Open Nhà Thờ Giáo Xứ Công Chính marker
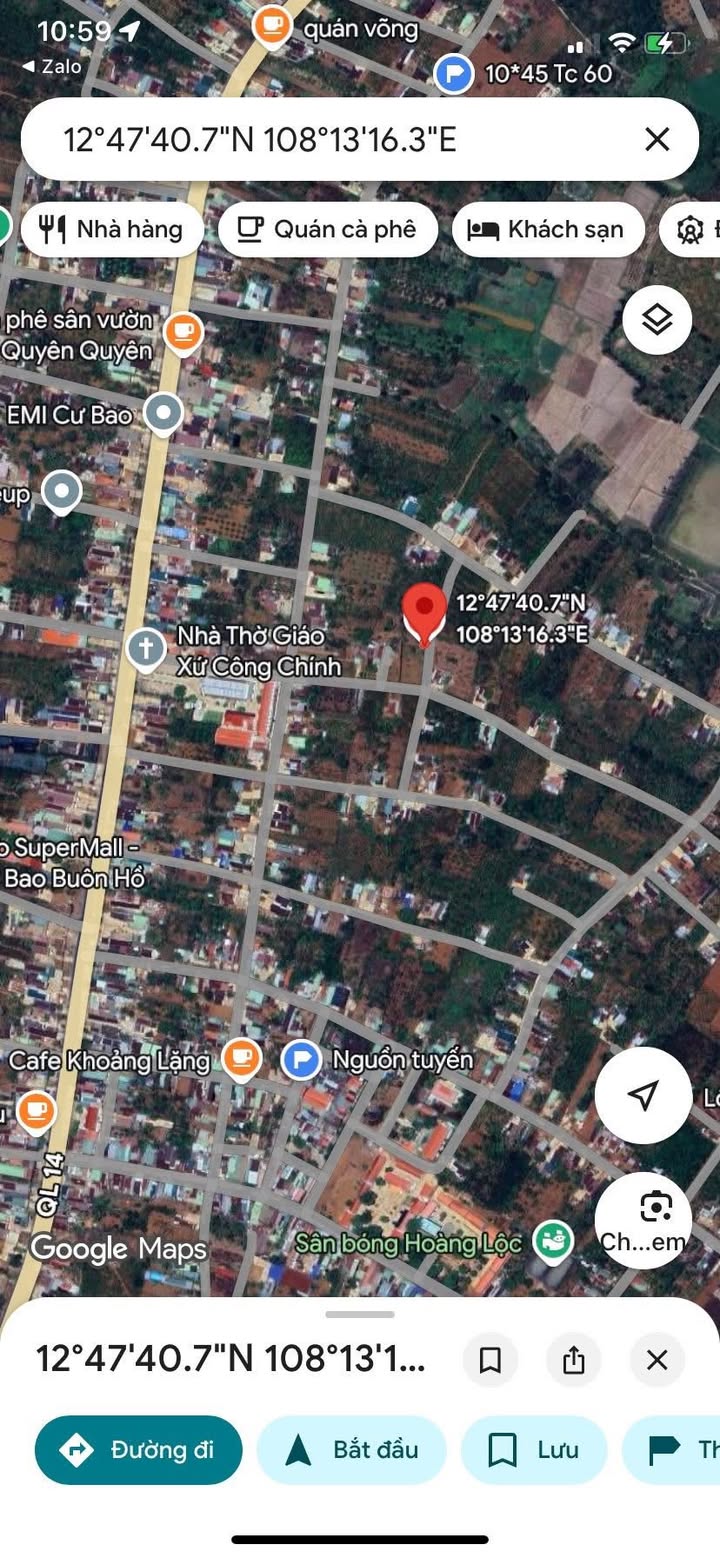 click(x=146, y=649)
